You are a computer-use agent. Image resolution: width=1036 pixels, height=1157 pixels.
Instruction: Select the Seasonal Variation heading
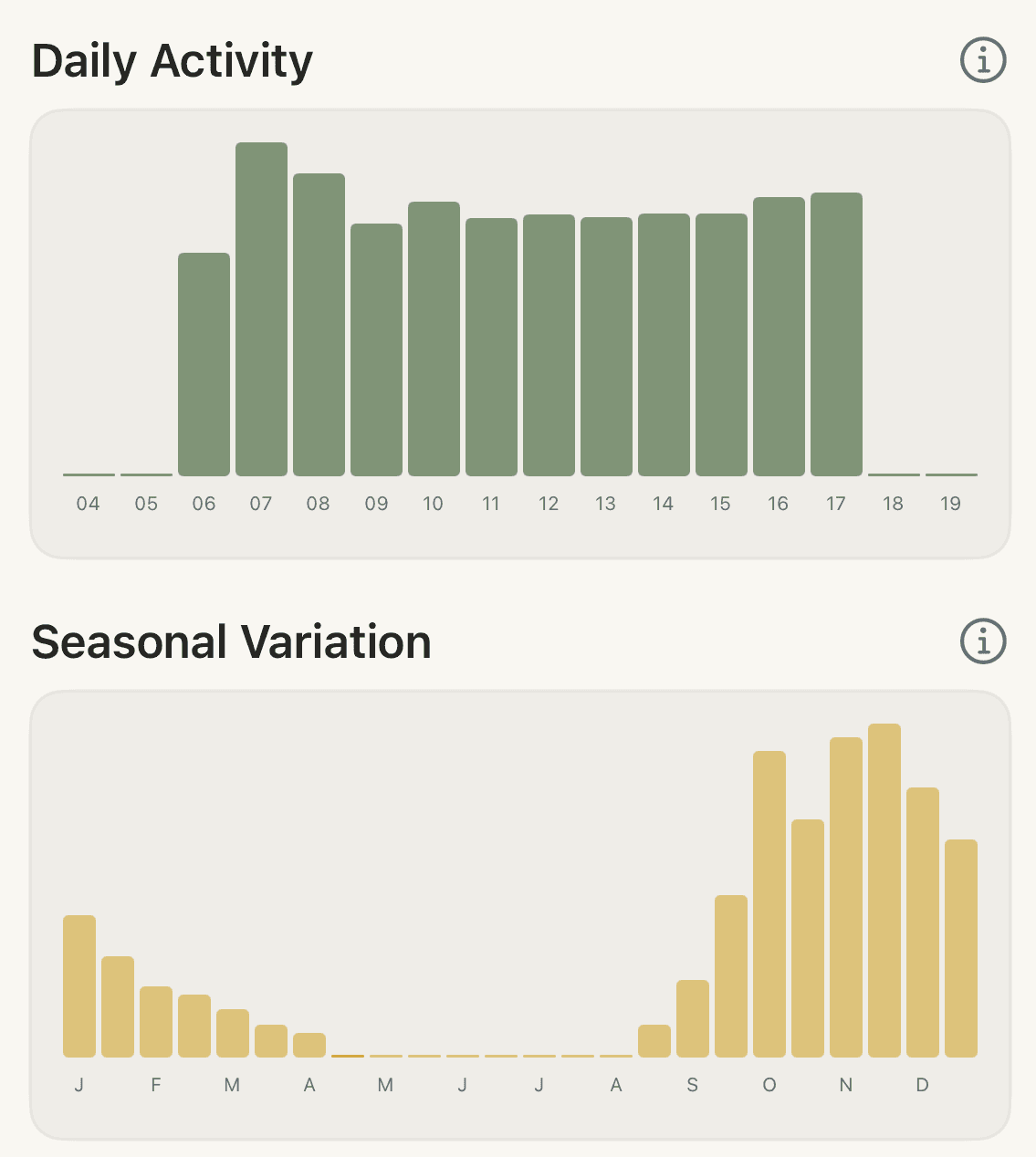coord(231,641)
